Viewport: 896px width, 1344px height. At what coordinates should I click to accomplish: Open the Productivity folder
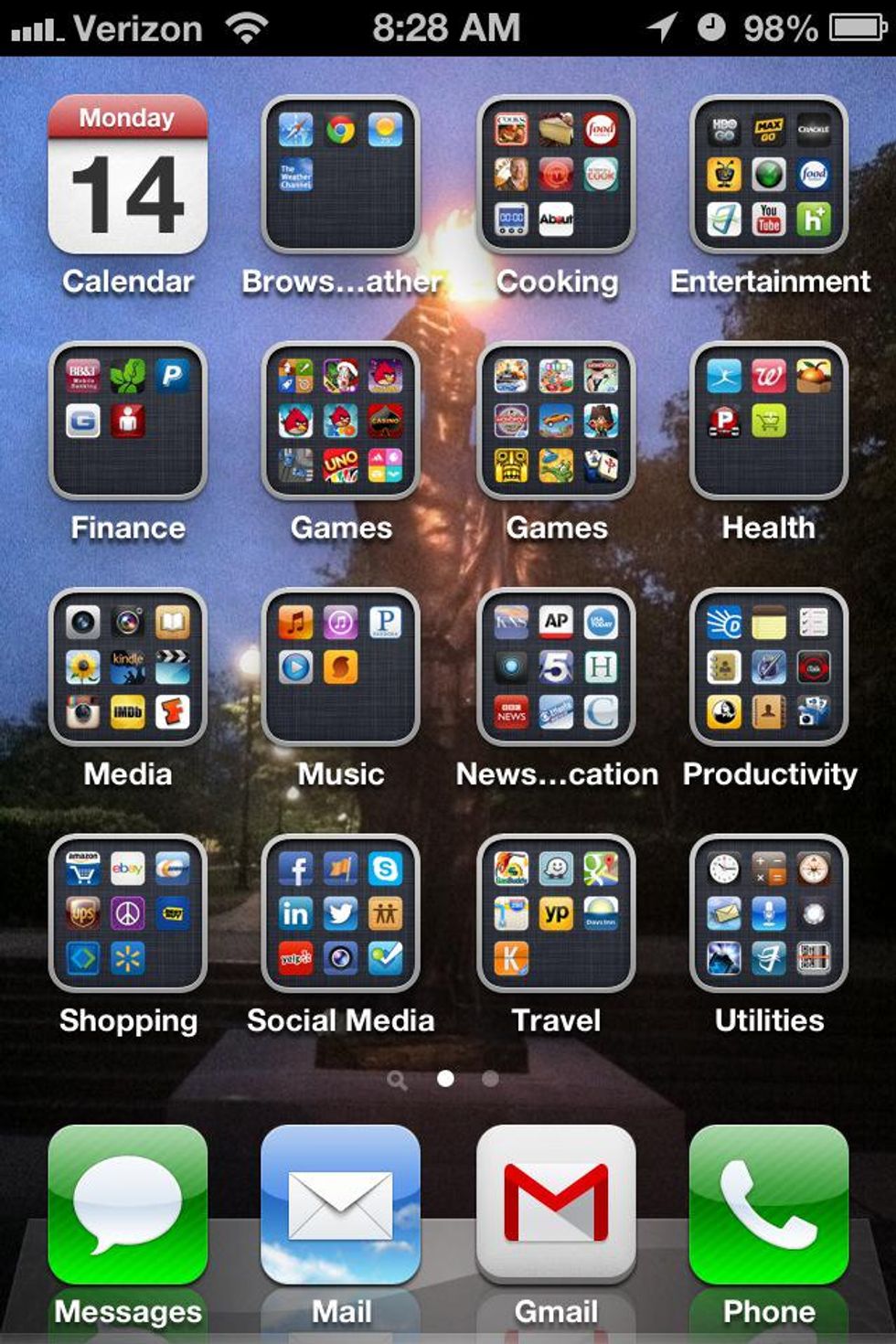[769, 667]
